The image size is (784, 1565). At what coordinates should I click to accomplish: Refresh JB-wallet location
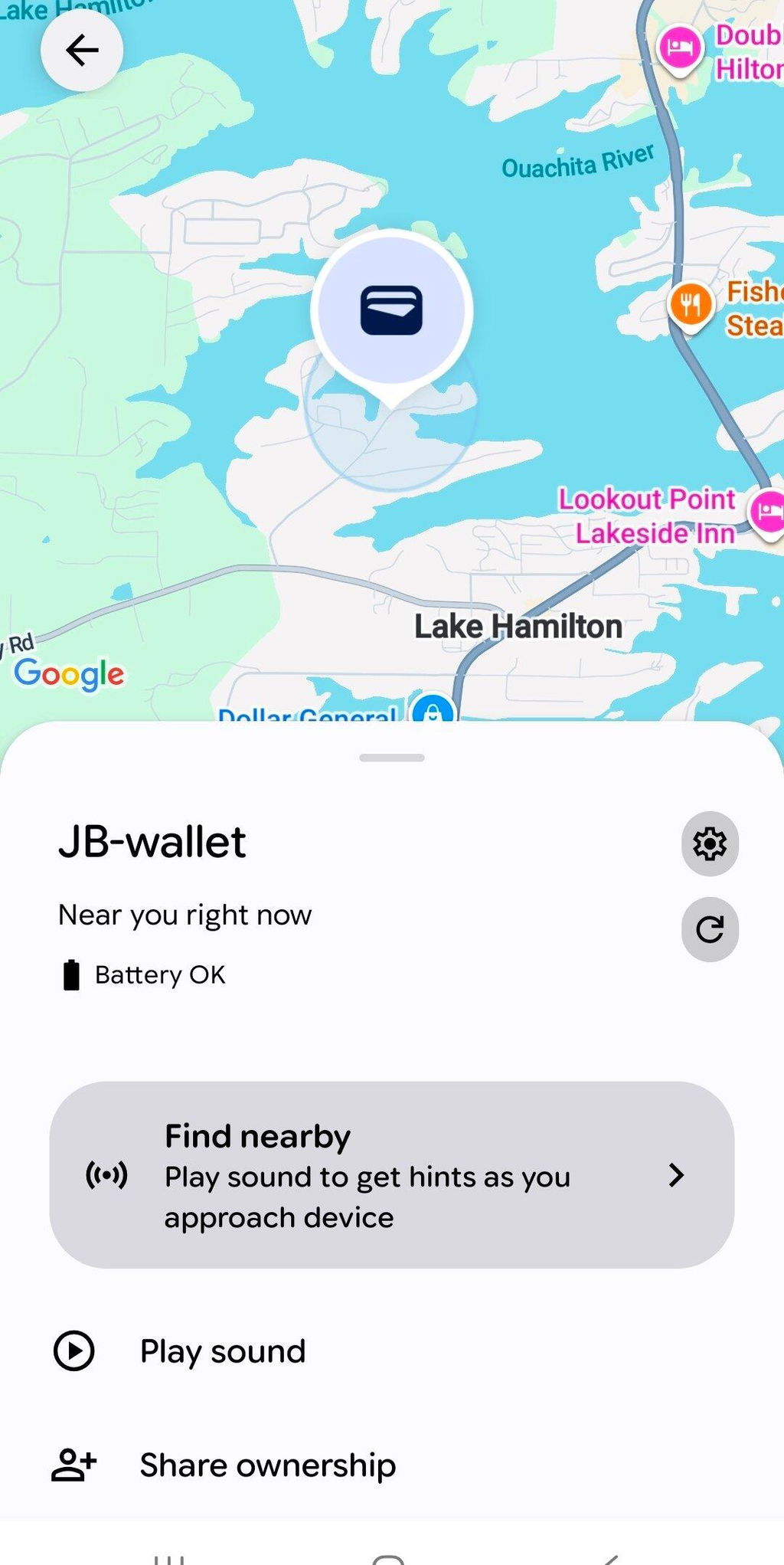[x=710, y=929]
